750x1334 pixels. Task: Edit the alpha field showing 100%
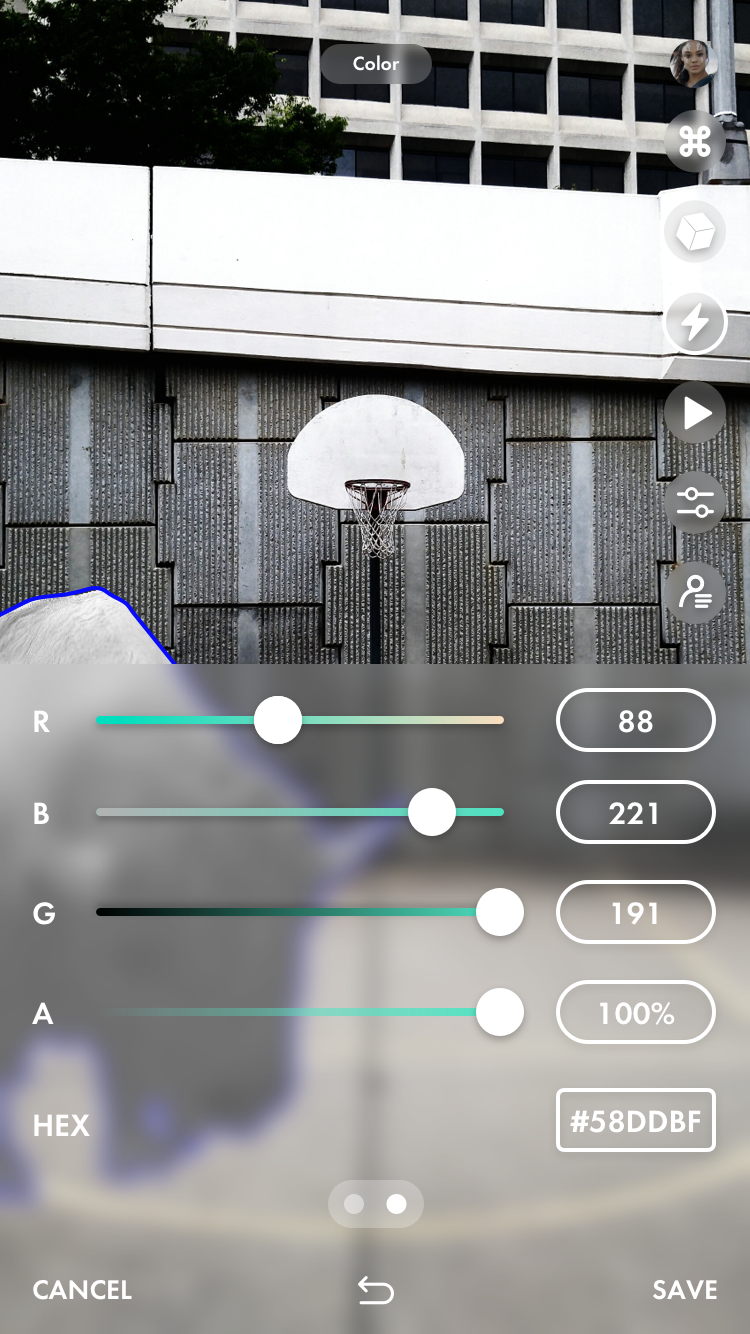(636, 1012)
